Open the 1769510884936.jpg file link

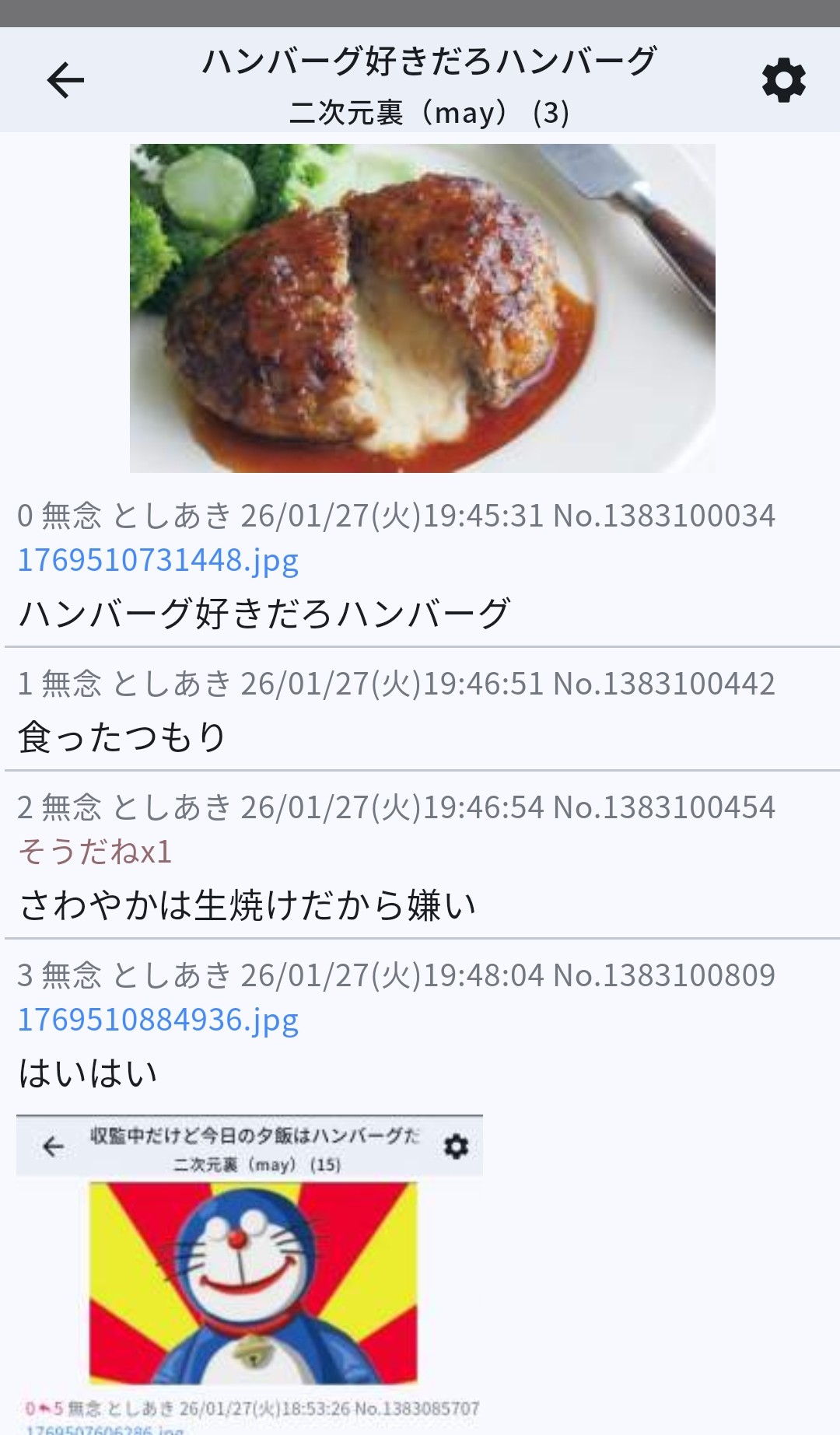point(158,1020)
